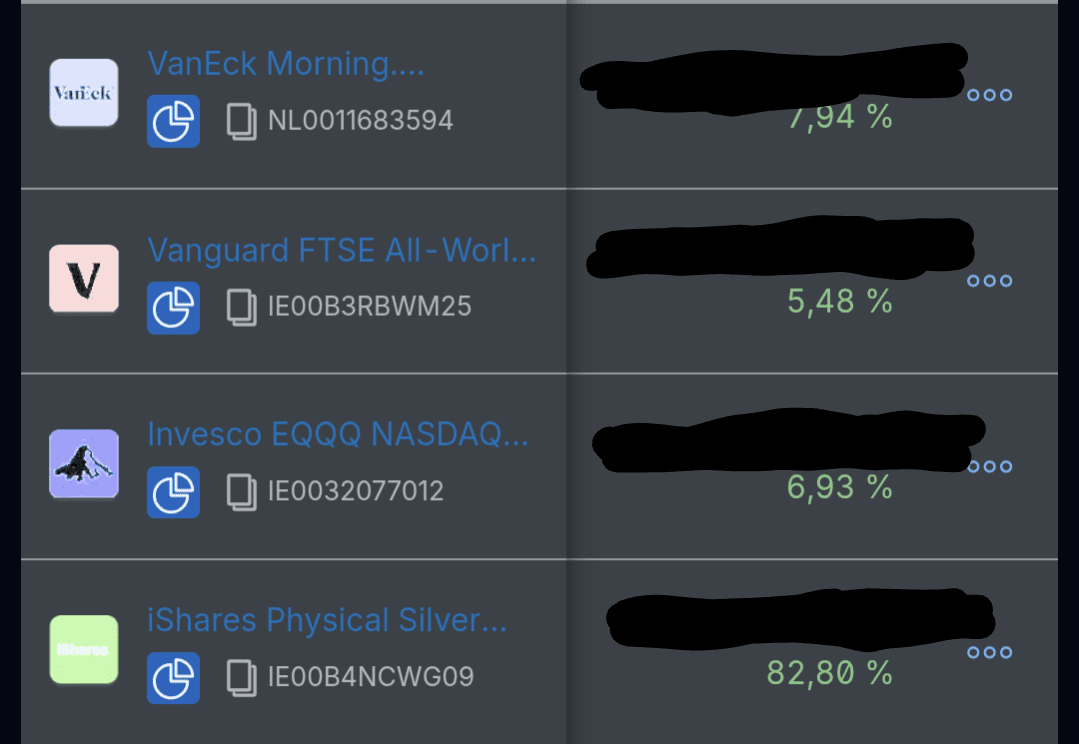The image size is (1079, 744).
Task: Copy the ISIN IE0032077012
Action: coord(242,492)
